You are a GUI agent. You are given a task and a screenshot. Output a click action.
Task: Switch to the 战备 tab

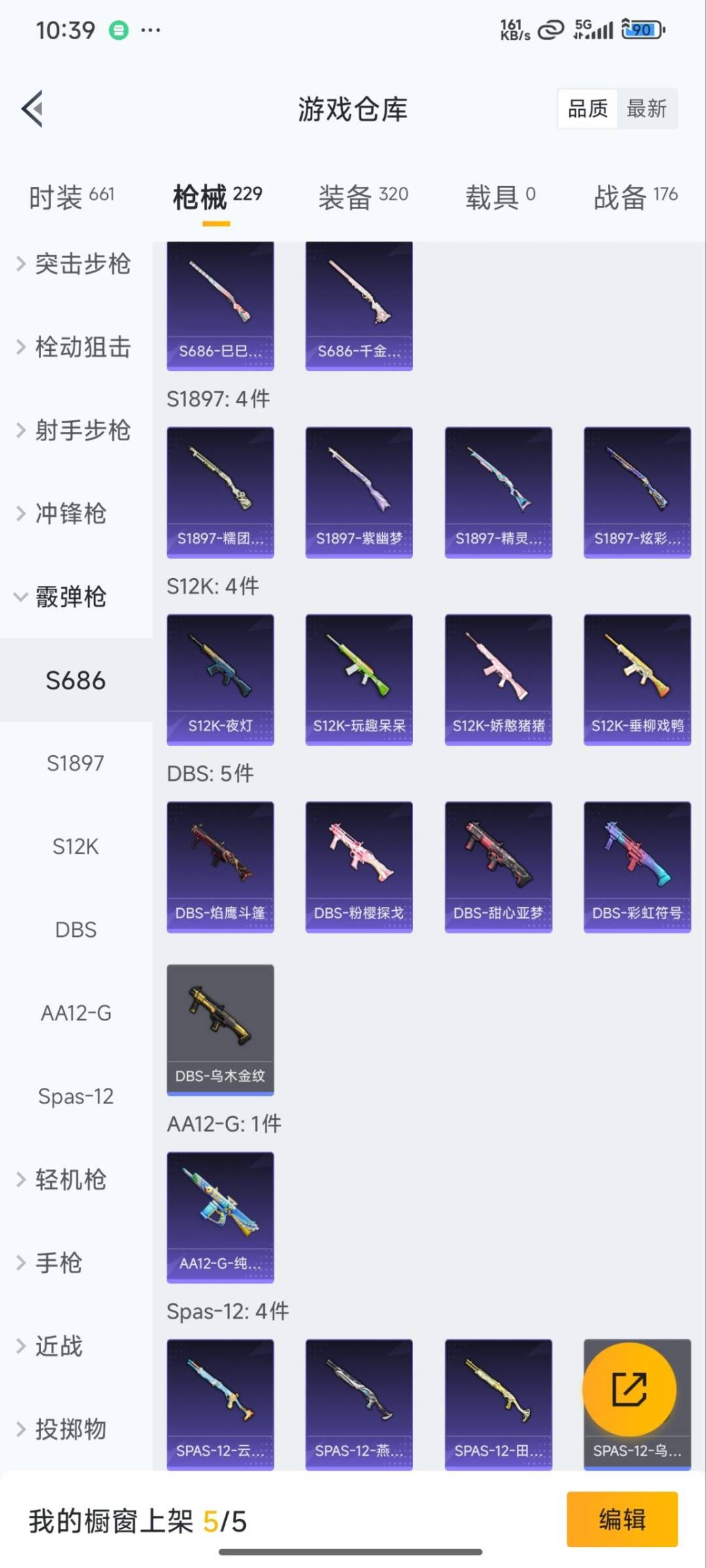[635, 196]
